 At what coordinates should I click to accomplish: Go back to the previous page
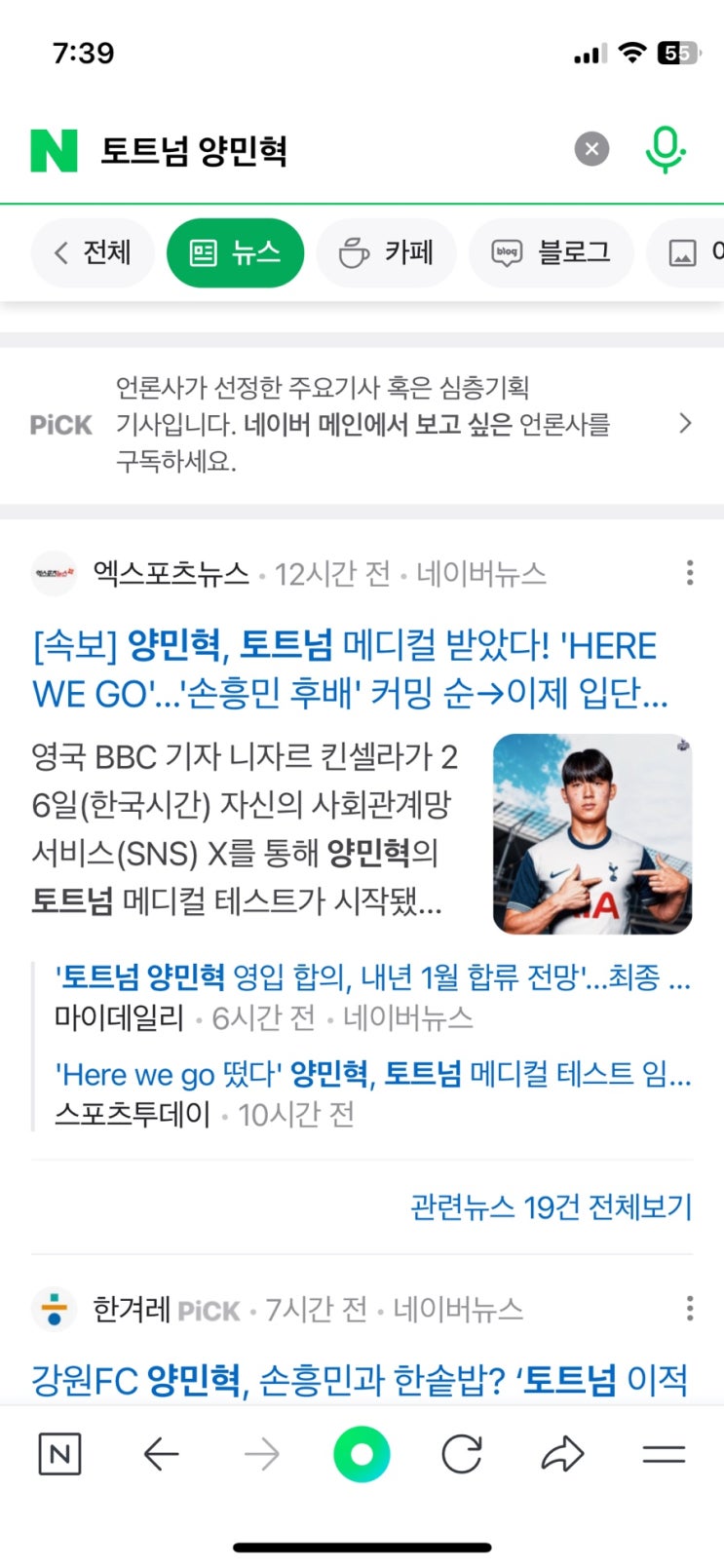tap(161, 1455)
